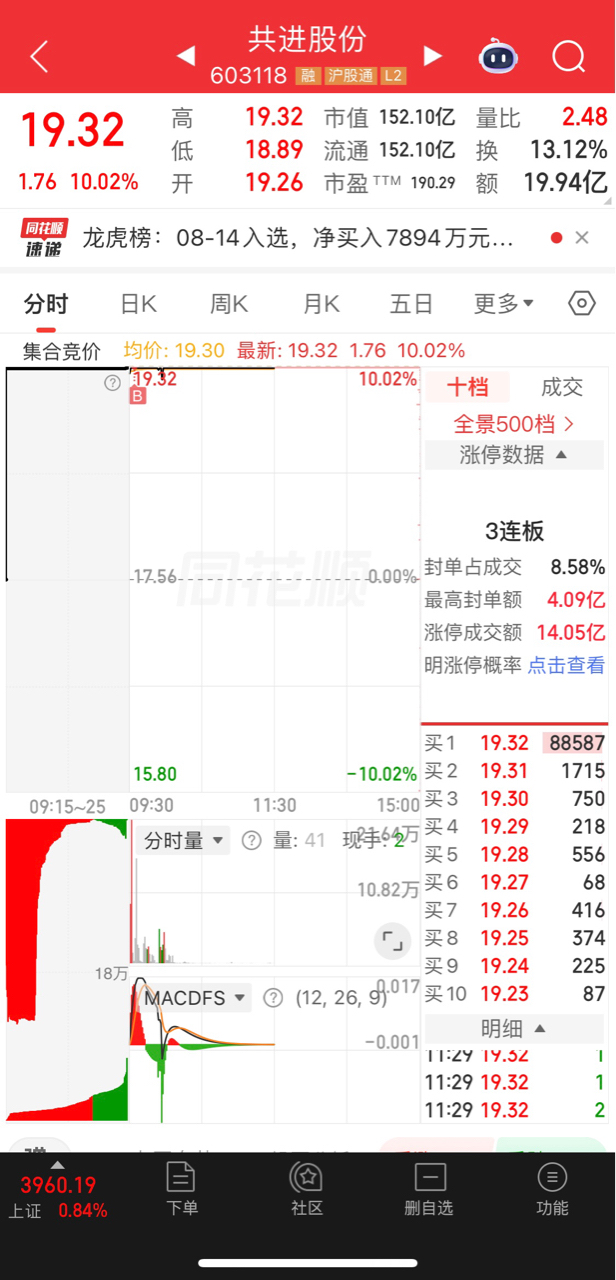The height and width of the screenshot is (1280, 616).
Task: Open chart settings hexagon icon
Action: coord(582,304)
